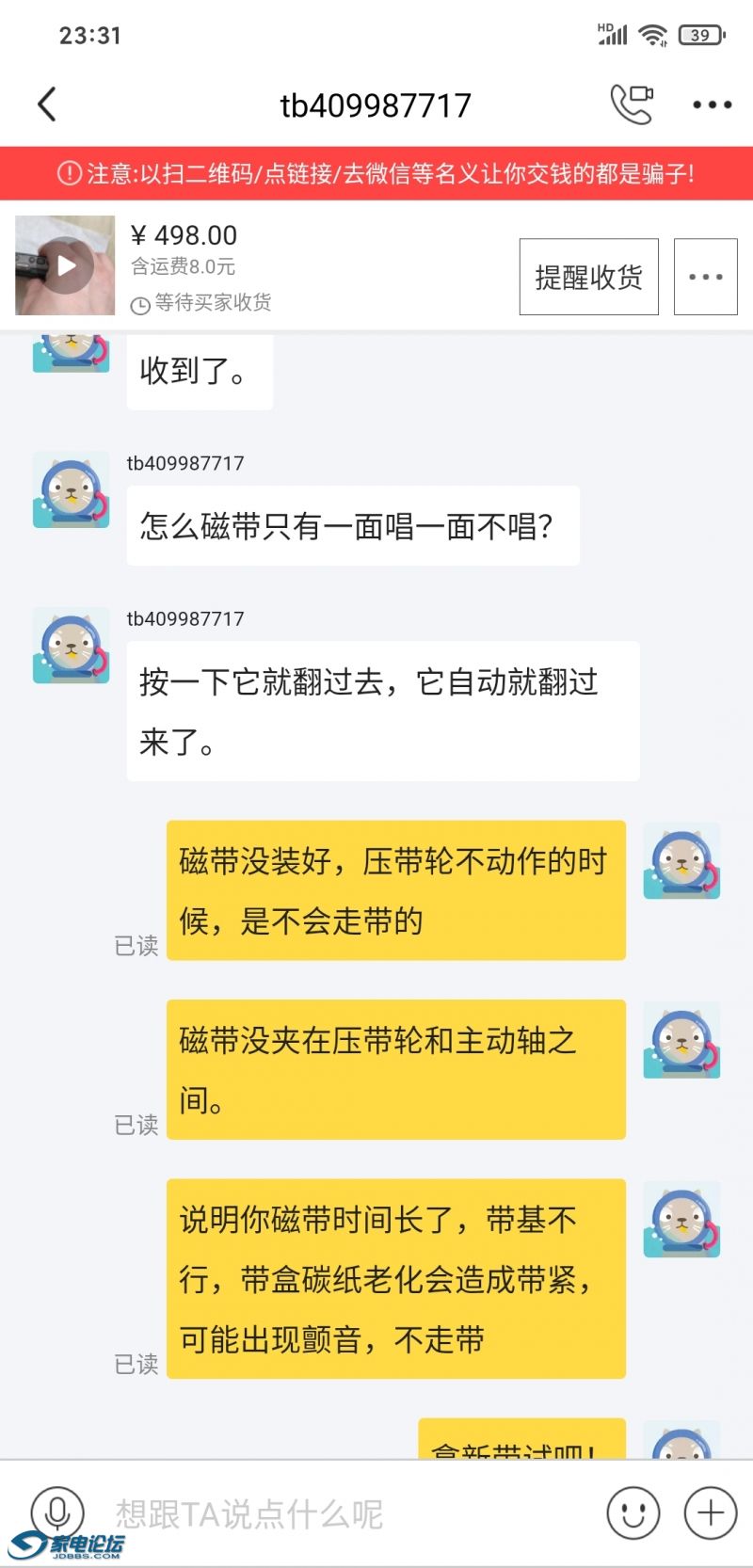Image resolution: width=753 pixels, height=1568 pixels.
Task: Switch to voice message input
Action: point(57,1512)
